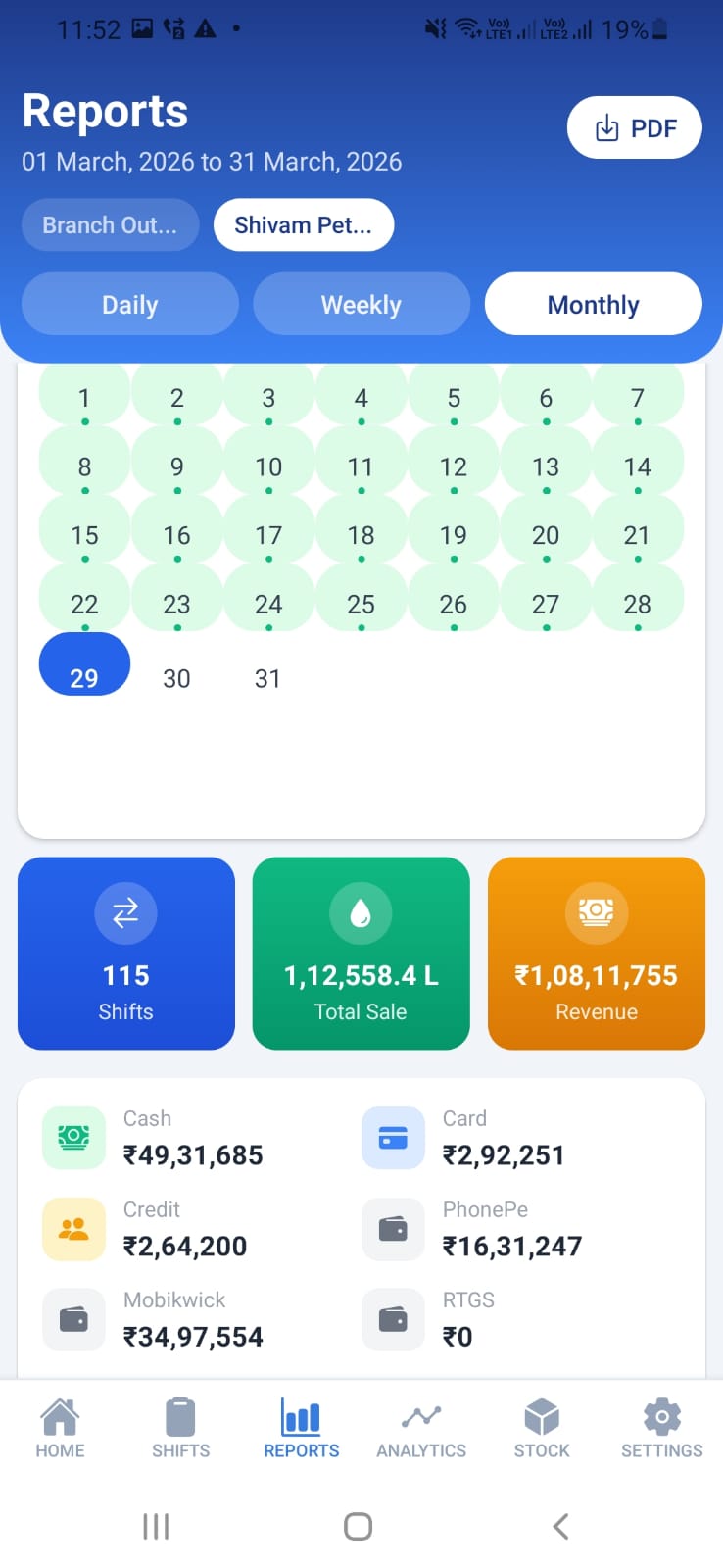Switch to Weekly reports
The width and height of the screenshot is (723, 1568).
tap(361, 305)
